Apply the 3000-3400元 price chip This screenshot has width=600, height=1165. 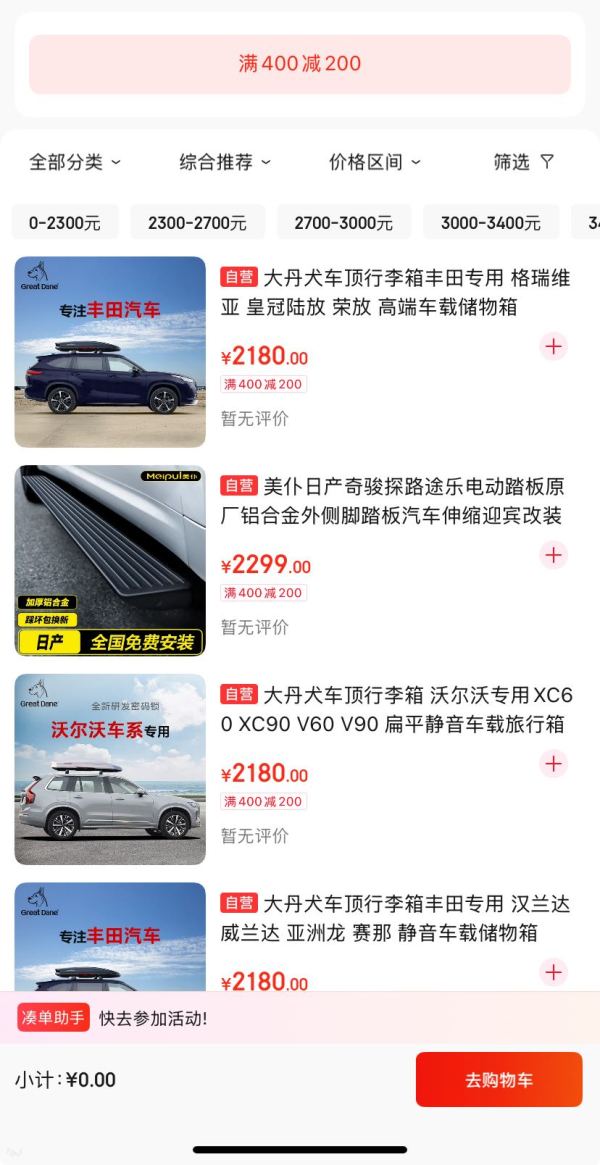[490, 222]
